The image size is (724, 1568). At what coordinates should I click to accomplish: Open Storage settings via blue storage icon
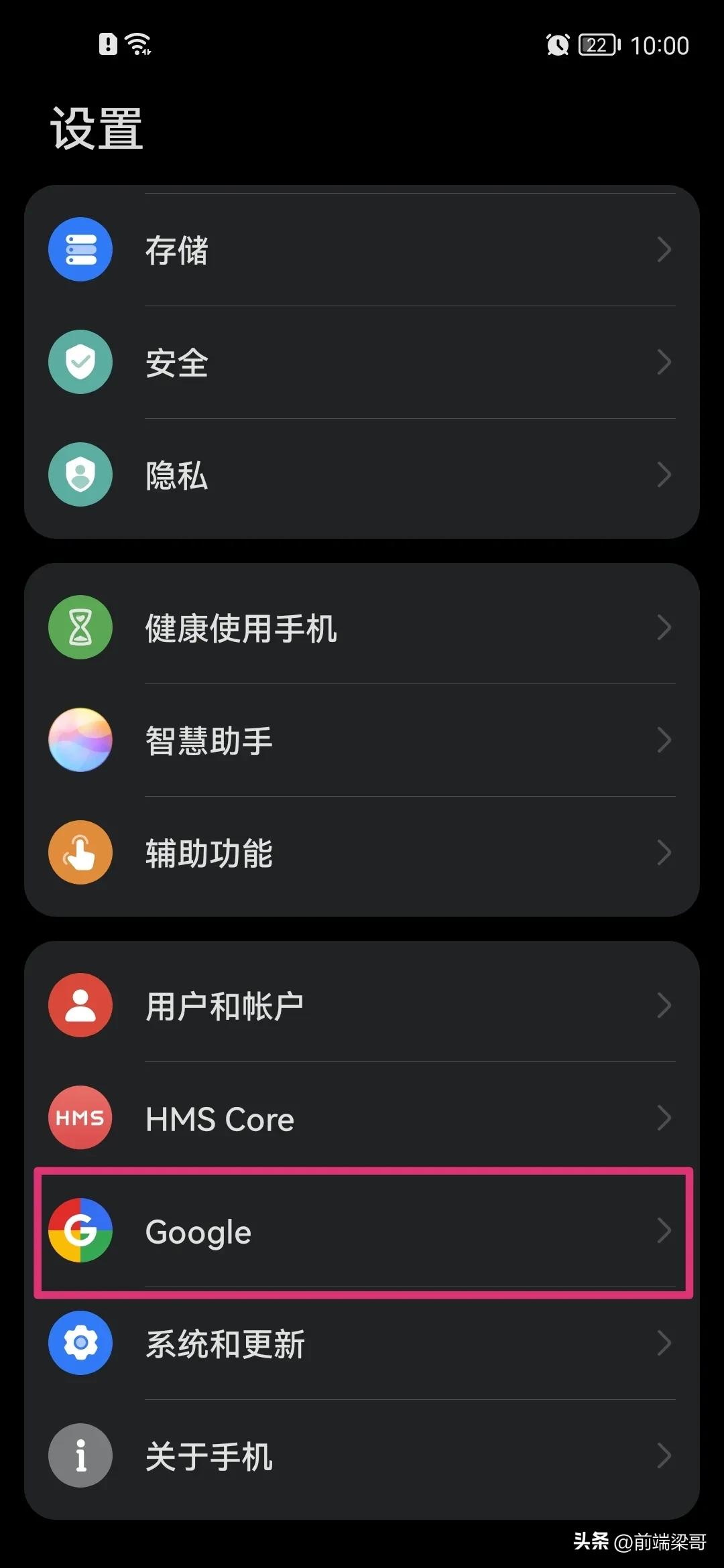click(x=80, y=249)
